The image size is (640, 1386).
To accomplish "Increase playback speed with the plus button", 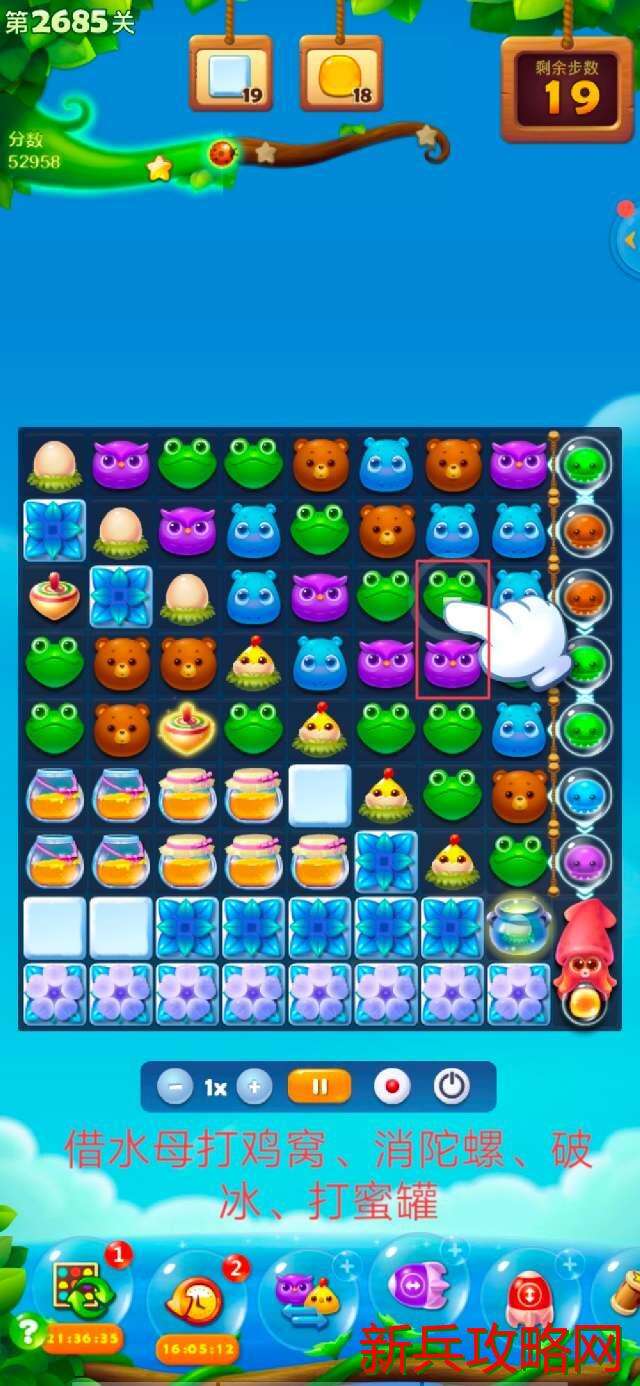I will tap(255, 1087).
